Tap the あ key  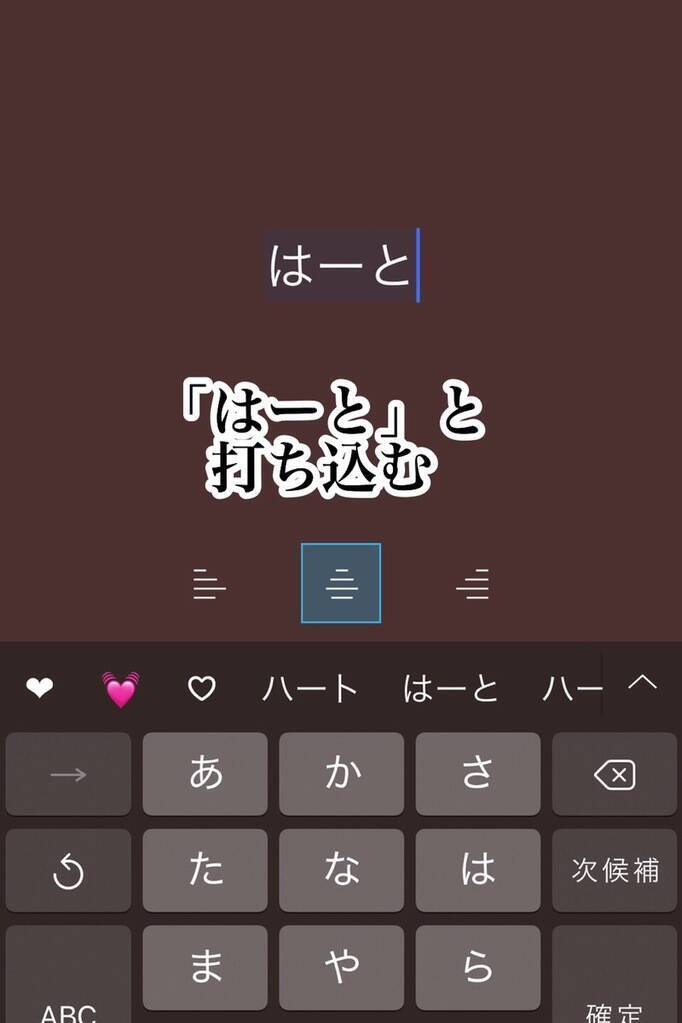(205, 774)
